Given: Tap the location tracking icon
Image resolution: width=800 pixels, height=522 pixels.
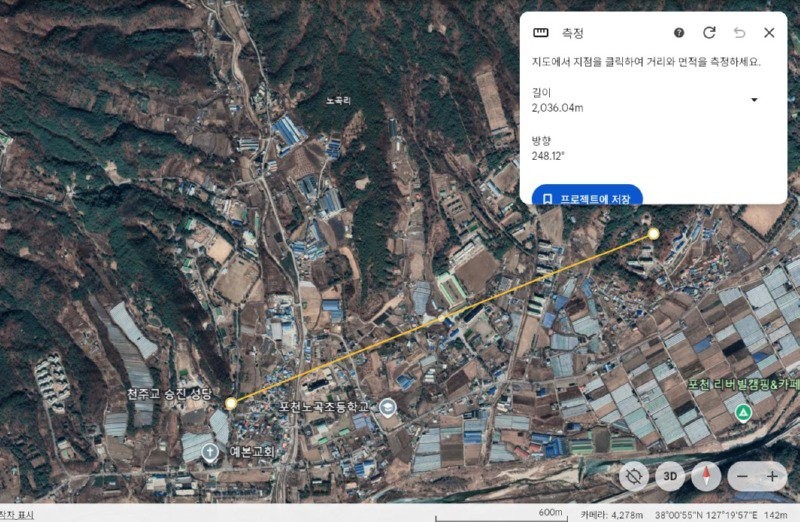Looking at the screenshot, I should (x=633, y=476).
